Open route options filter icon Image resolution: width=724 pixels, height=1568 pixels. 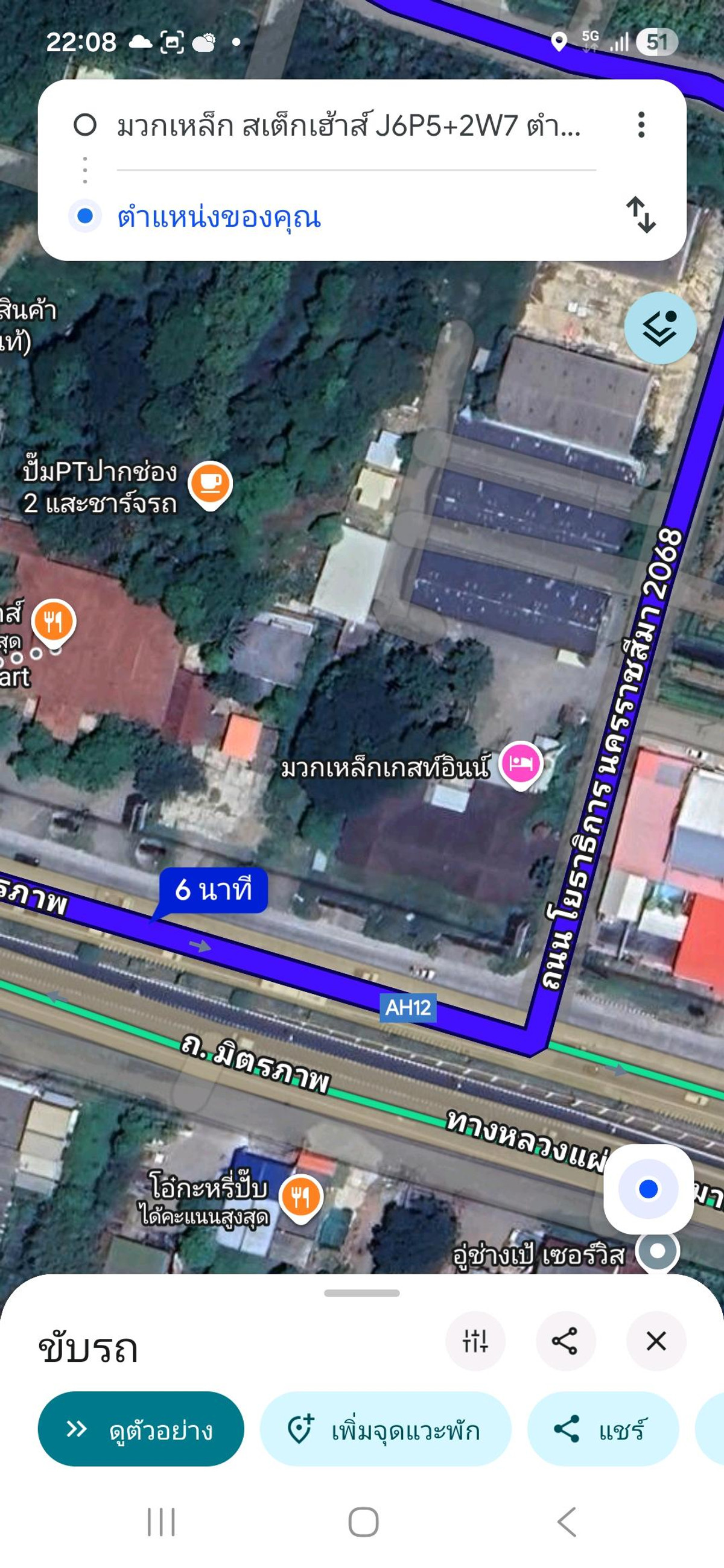[x=475, y=1341]
